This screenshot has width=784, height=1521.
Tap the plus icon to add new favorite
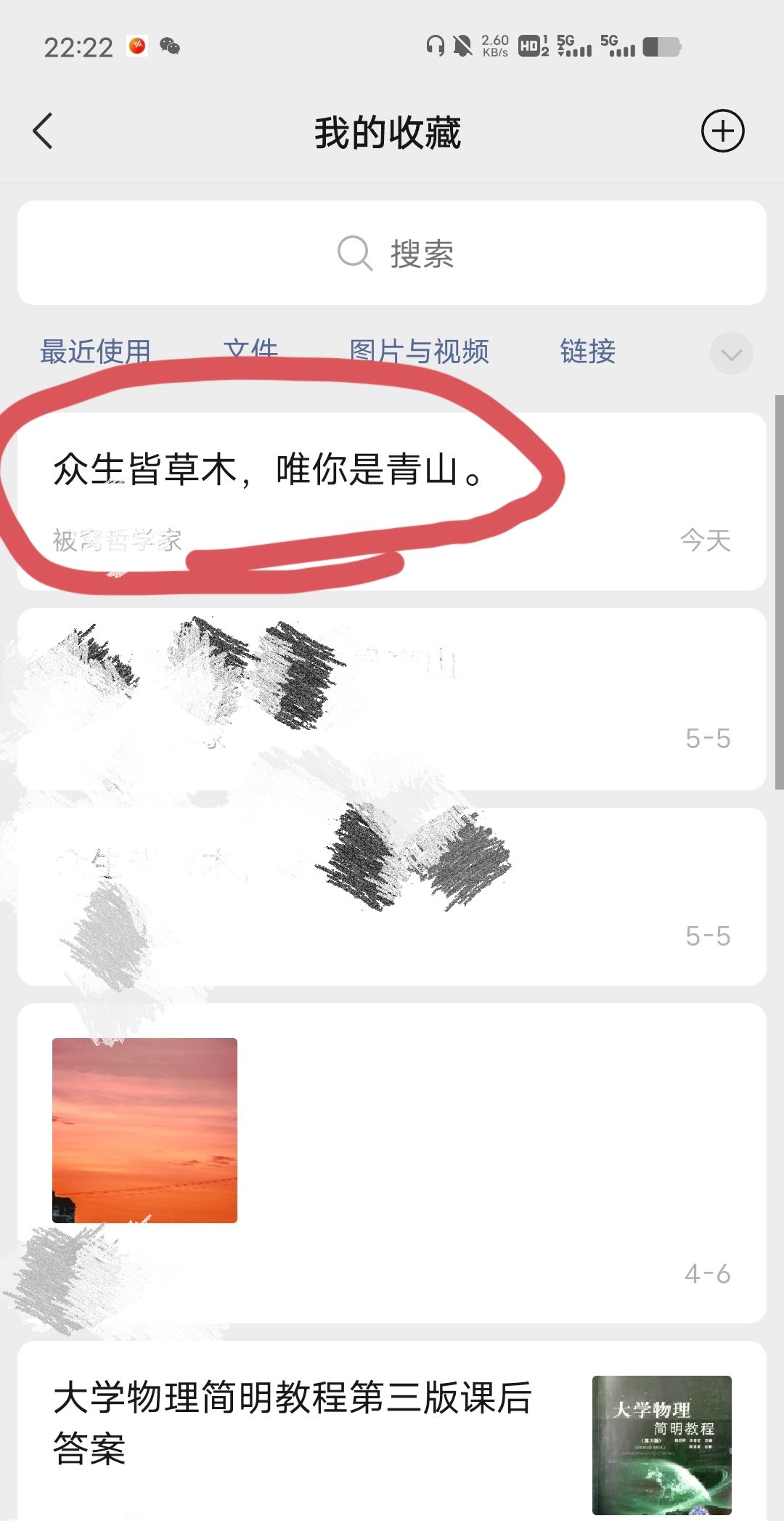pos(724,132)
